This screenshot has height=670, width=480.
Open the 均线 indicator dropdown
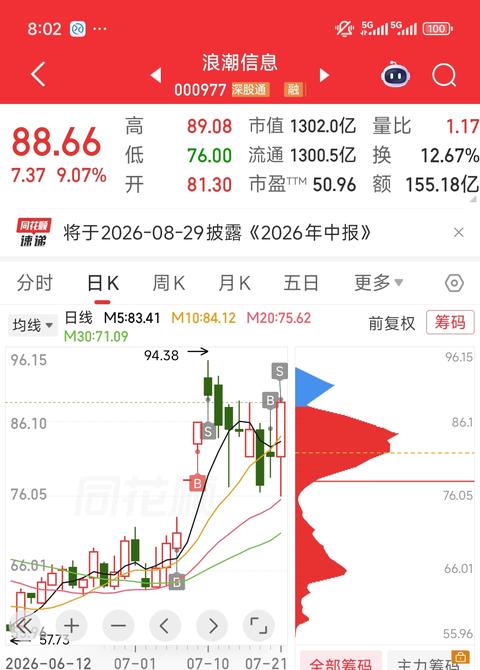coord(32,325)
